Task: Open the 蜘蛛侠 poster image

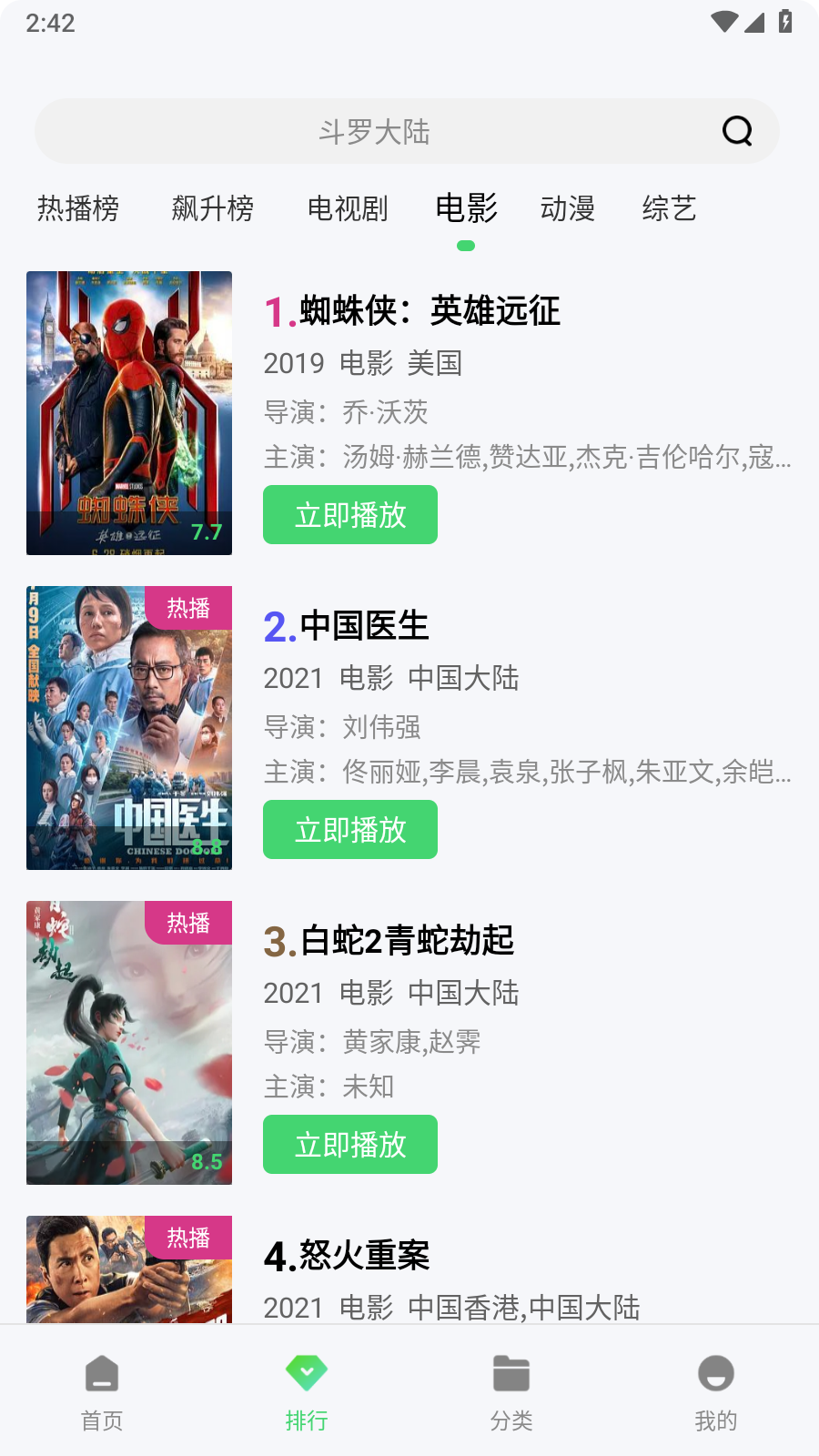Action: (x=128, y=411)
